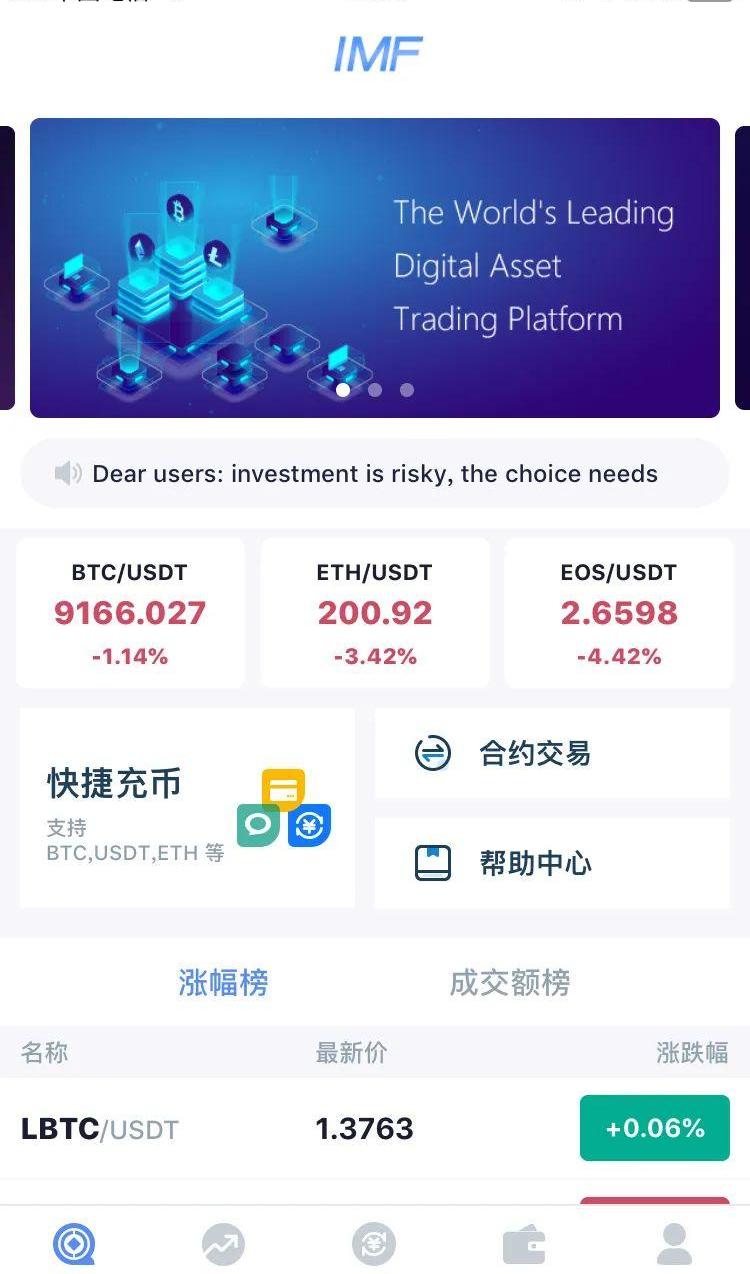This screenshot has width=750, height=1274.
Task: Open the profile tab in bottom bar
Action: click(x=675, y=1244)
